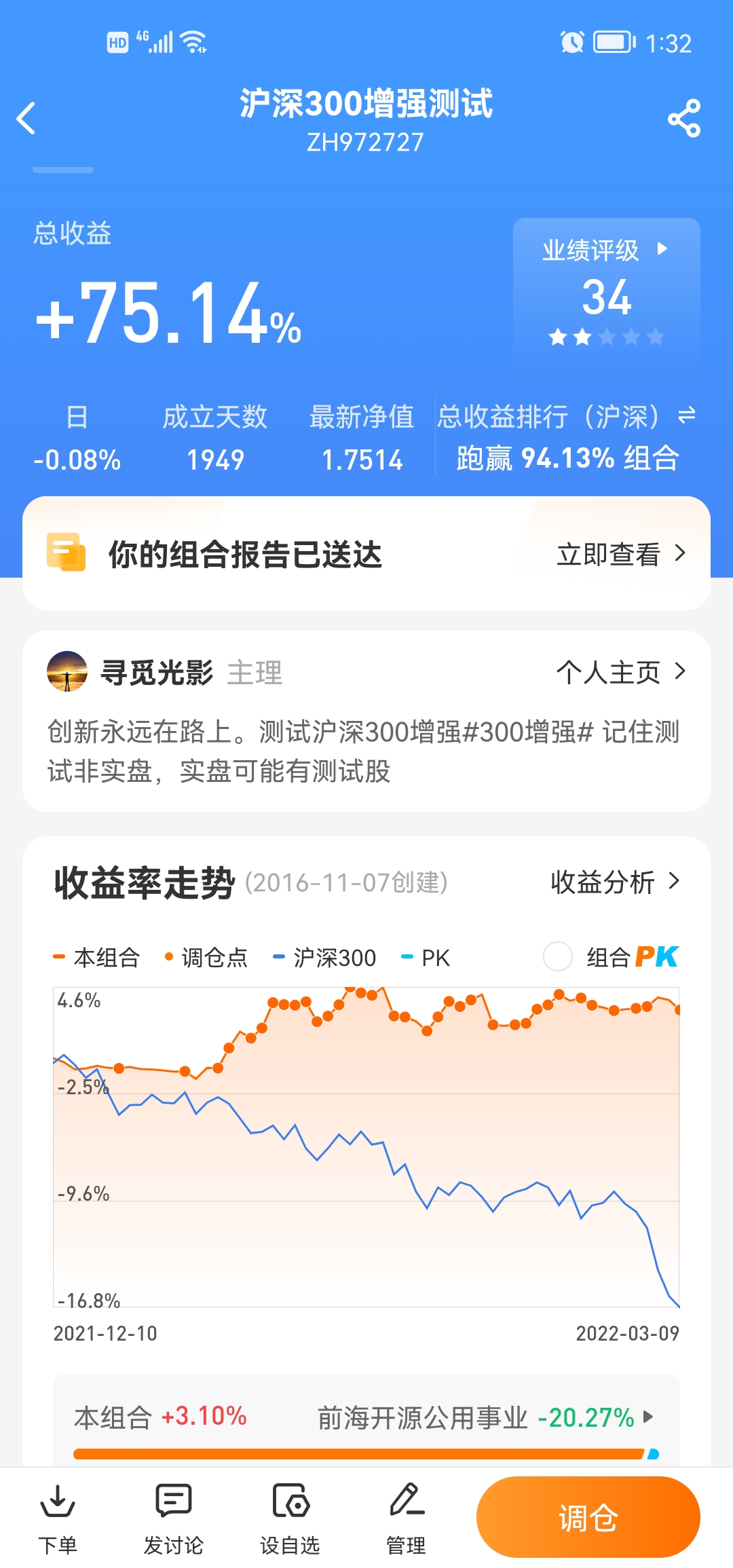Go back using the top-left arrow

pos(26,119)
